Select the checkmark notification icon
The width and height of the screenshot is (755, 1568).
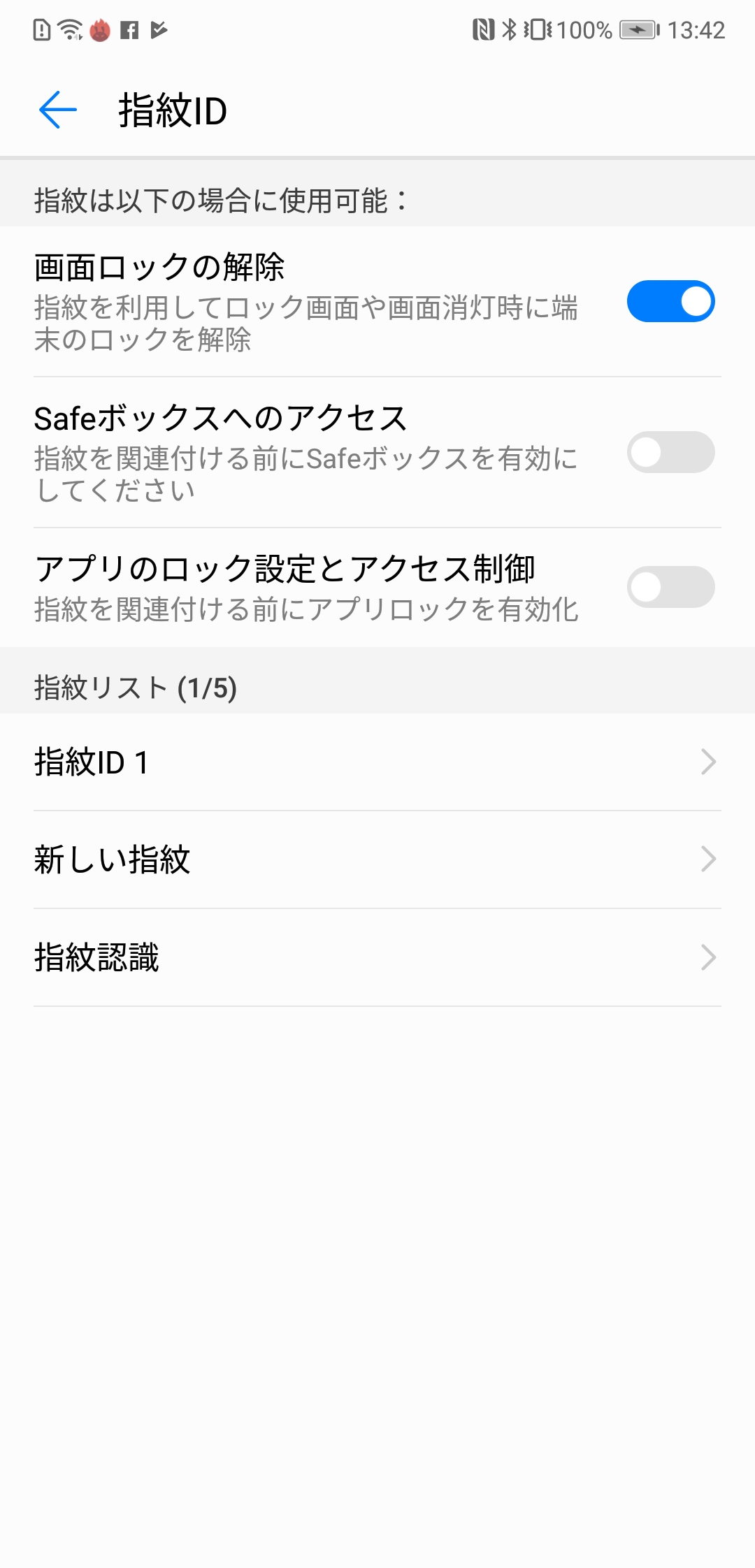coord(158,29)
